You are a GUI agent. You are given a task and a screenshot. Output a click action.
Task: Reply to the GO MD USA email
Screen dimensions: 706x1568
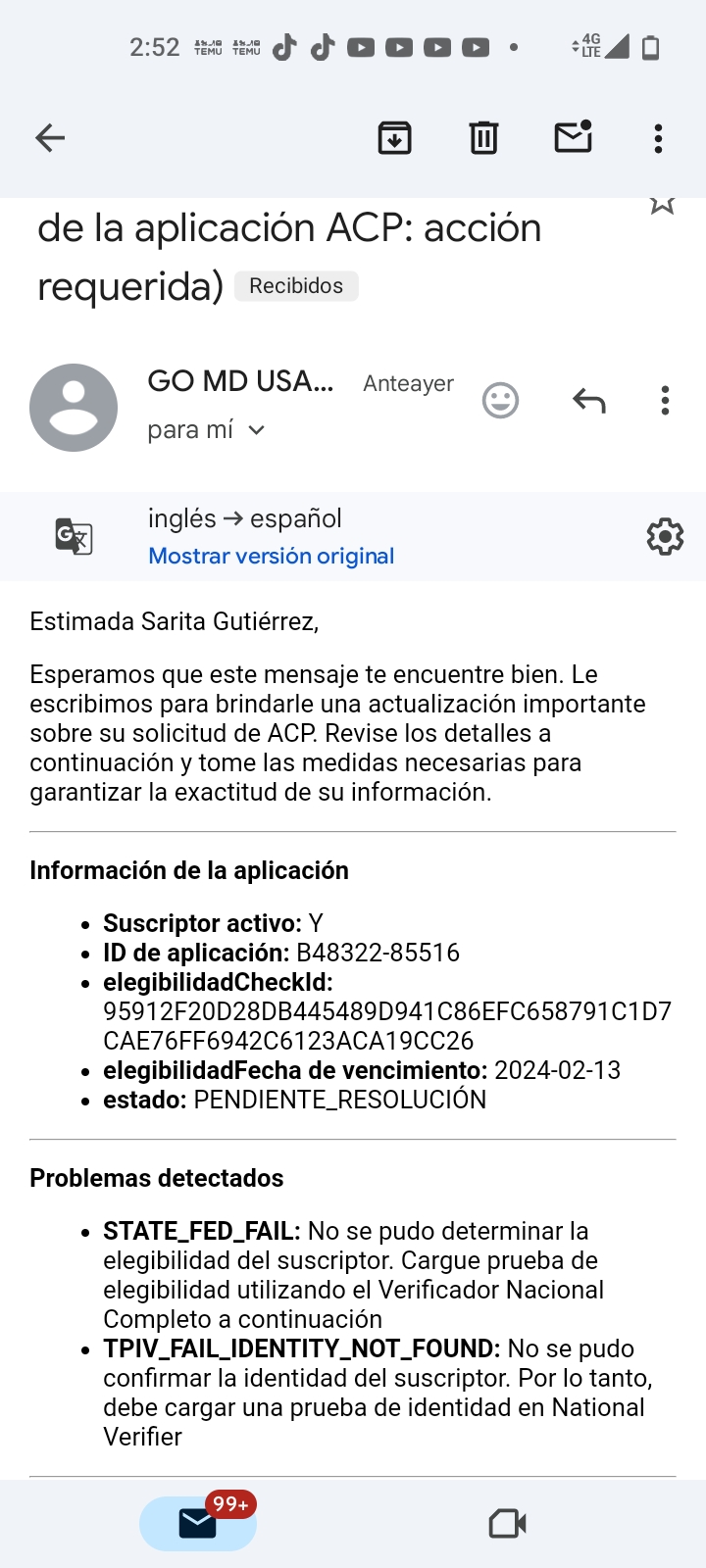(x=588, y=401)
